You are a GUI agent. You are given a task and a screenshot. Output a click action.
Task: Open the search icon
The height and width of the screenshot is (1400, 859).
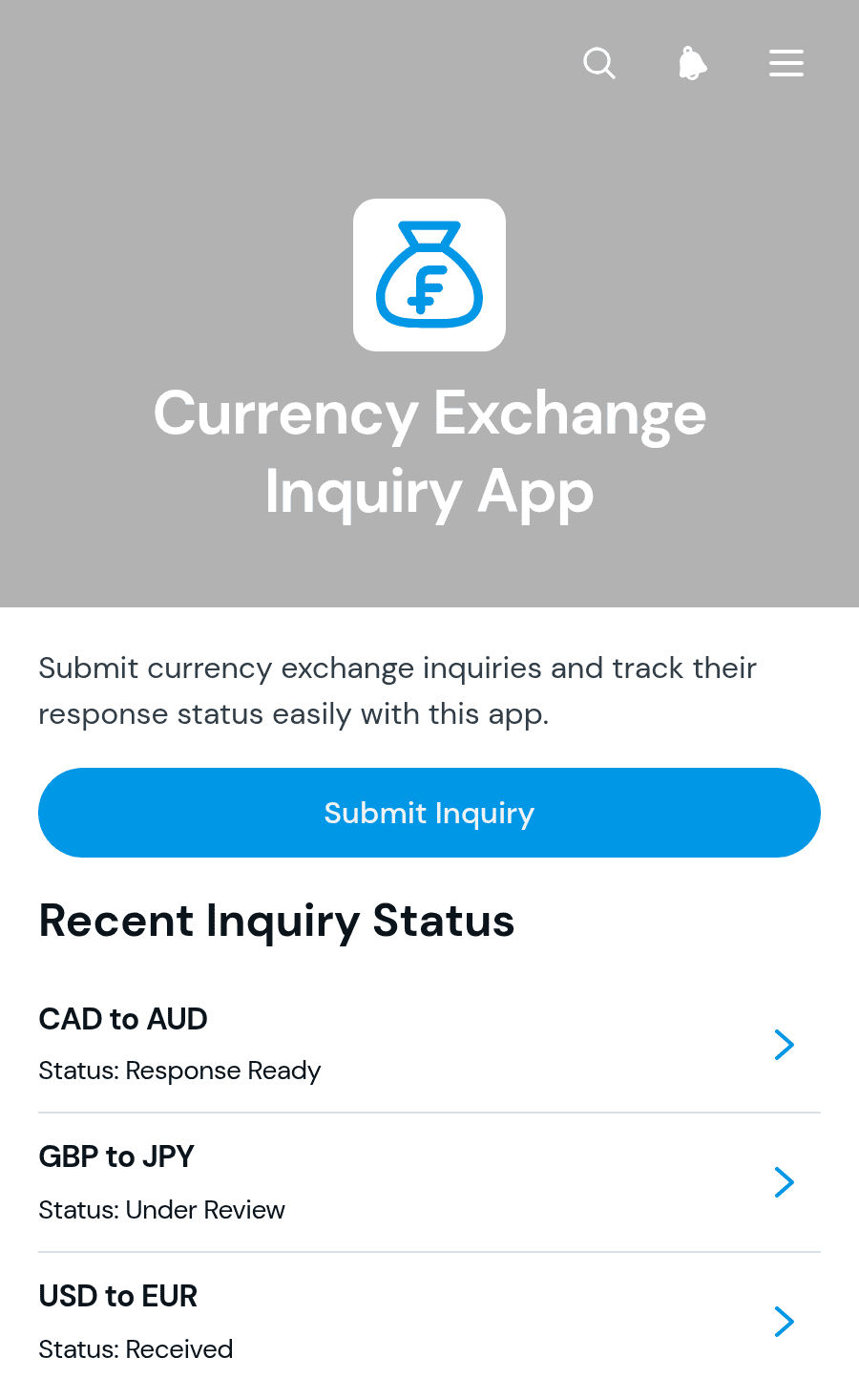click(599, 63)
